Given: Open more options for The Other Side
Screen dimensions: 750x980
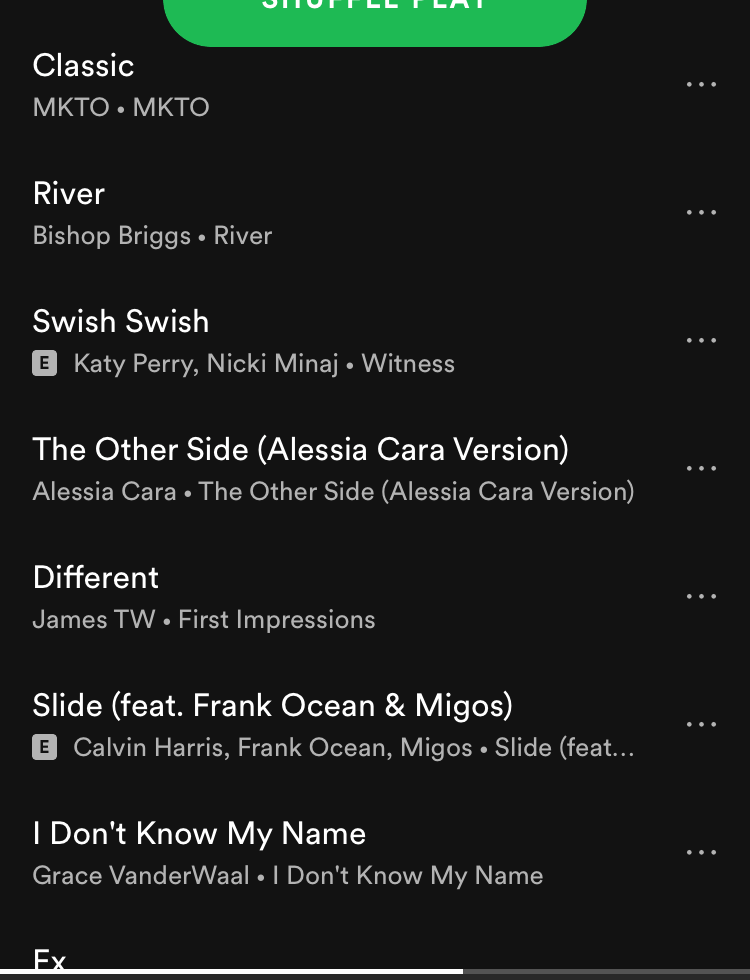Looking at the screenshot, I should (701, 469).
